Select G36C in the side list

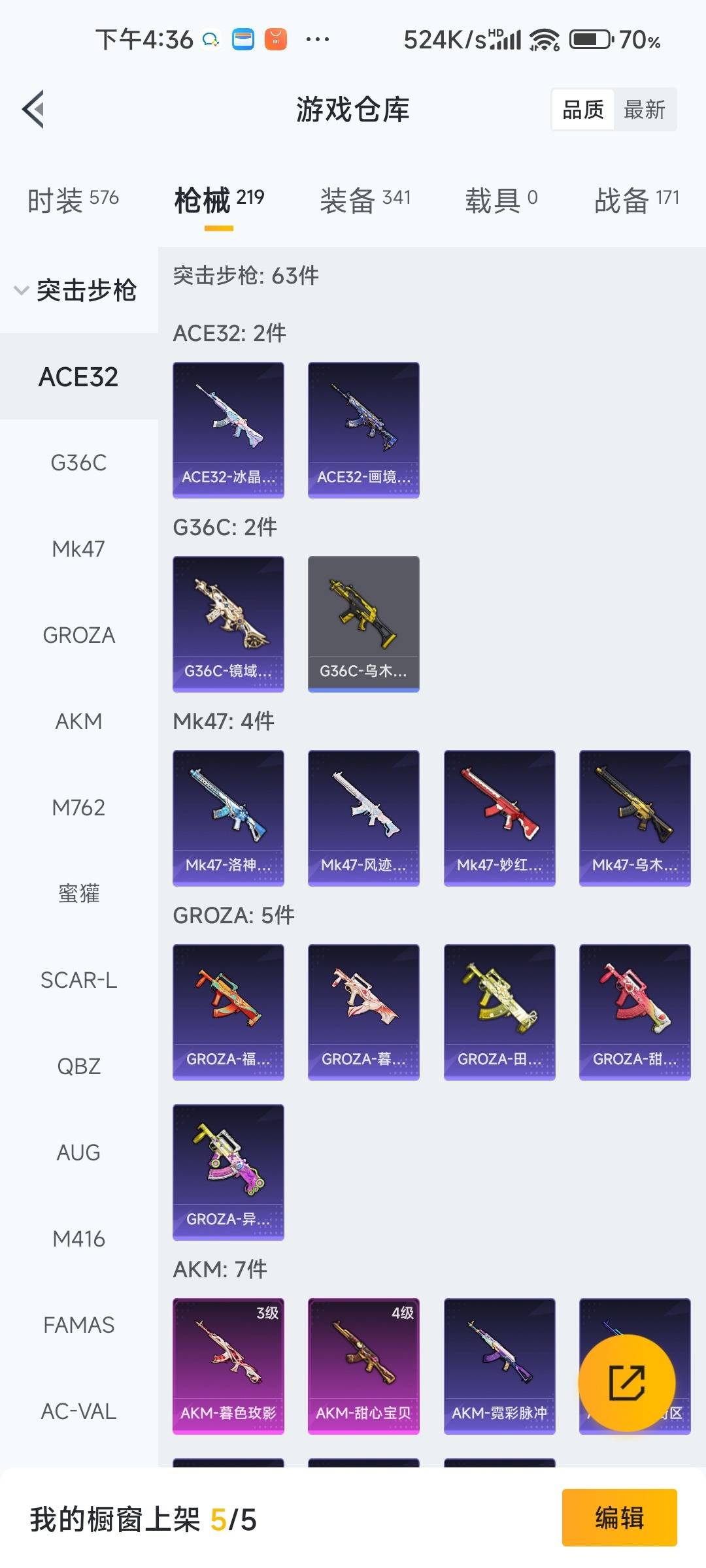click(78, 463)
